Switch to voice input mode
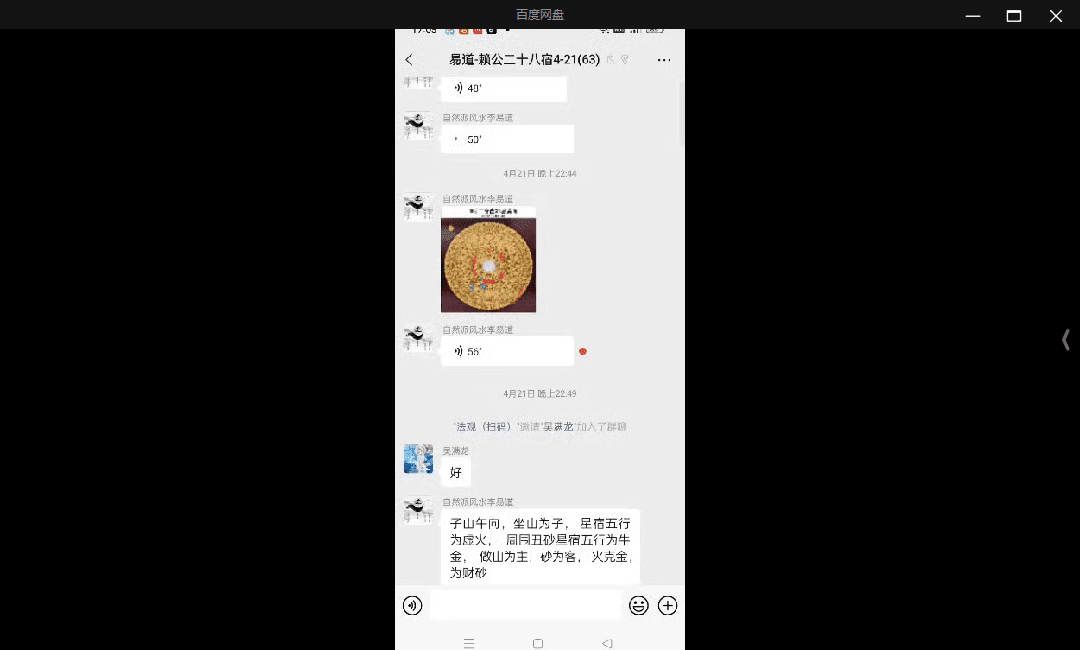Image resolution: width=1080 pixels, height=650 pixels. click(412, 605)
